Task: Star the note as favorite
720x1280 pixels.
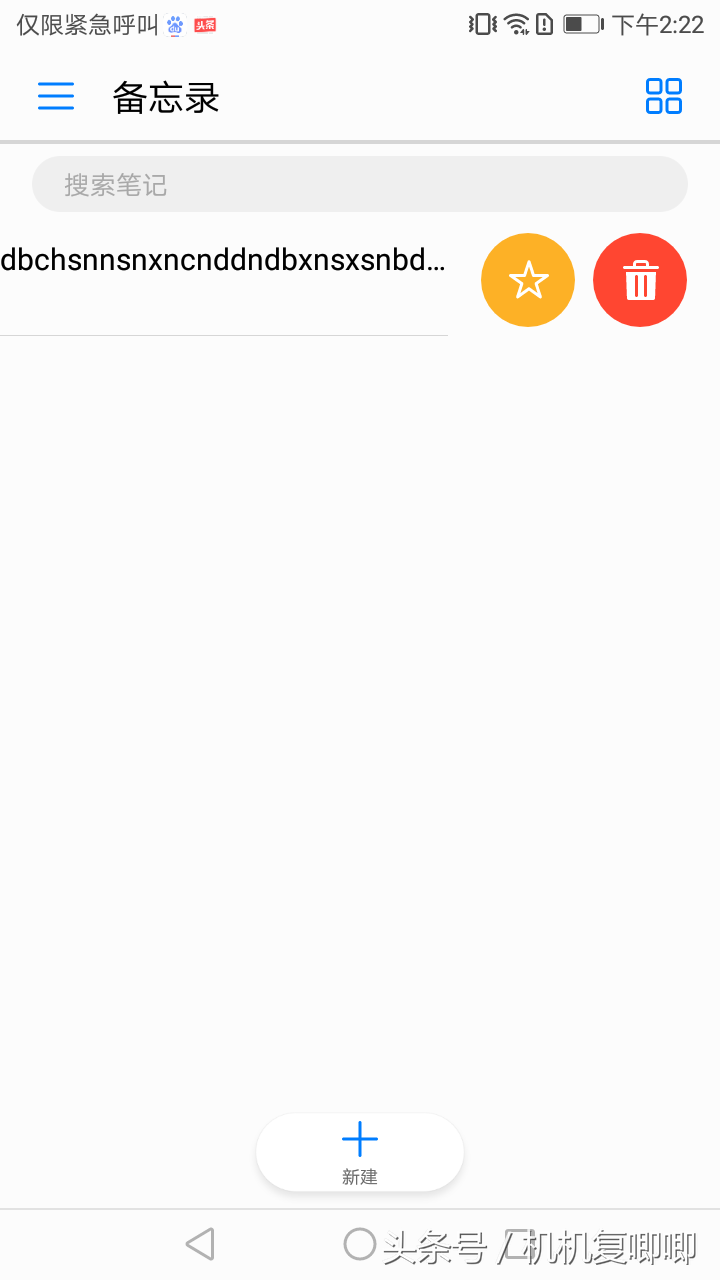Action: pos(528,280)
